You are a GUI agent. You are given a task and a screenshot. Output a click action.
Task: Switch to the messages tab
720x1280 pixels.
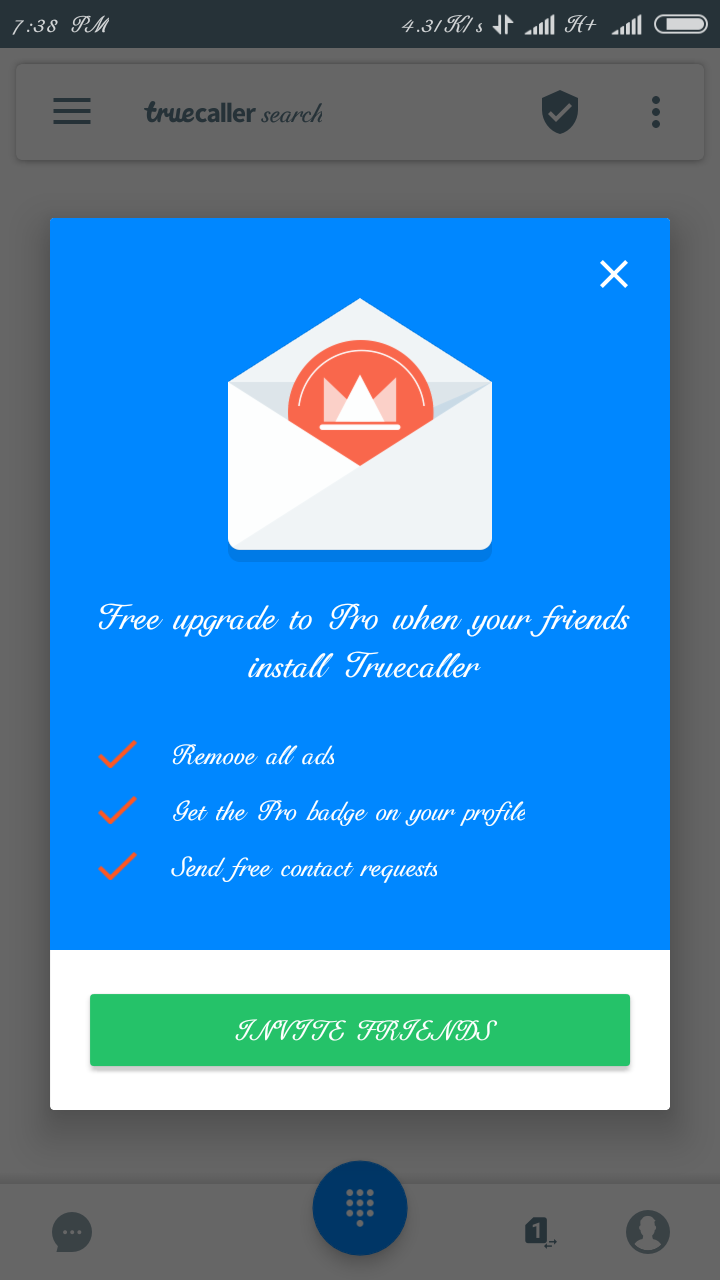tap(72, 1232)
